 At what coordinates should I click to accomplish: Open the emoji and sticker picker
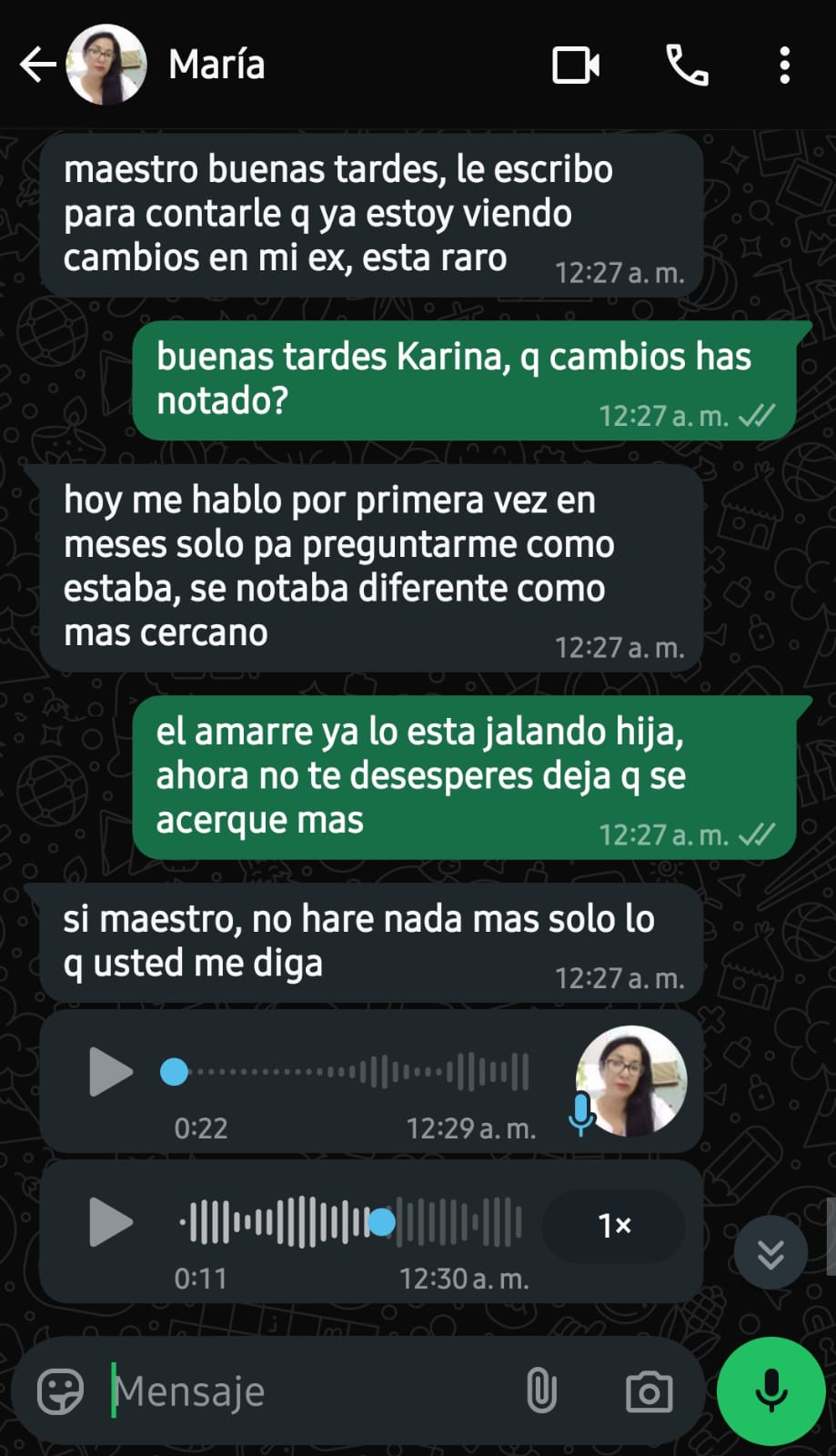point(60,1391)
